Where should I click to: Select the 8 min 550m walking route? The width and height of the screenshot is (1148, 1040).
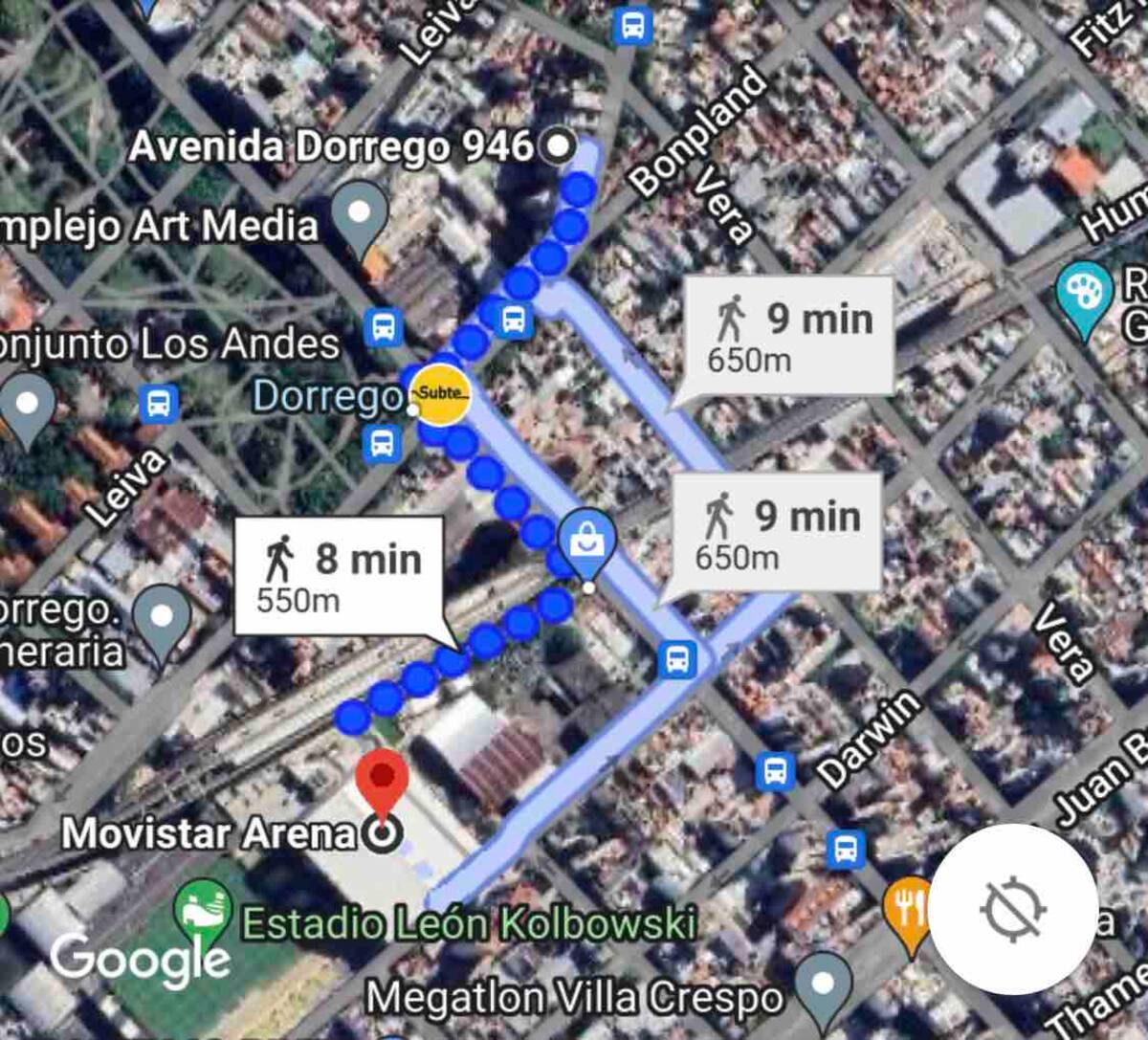339,577
